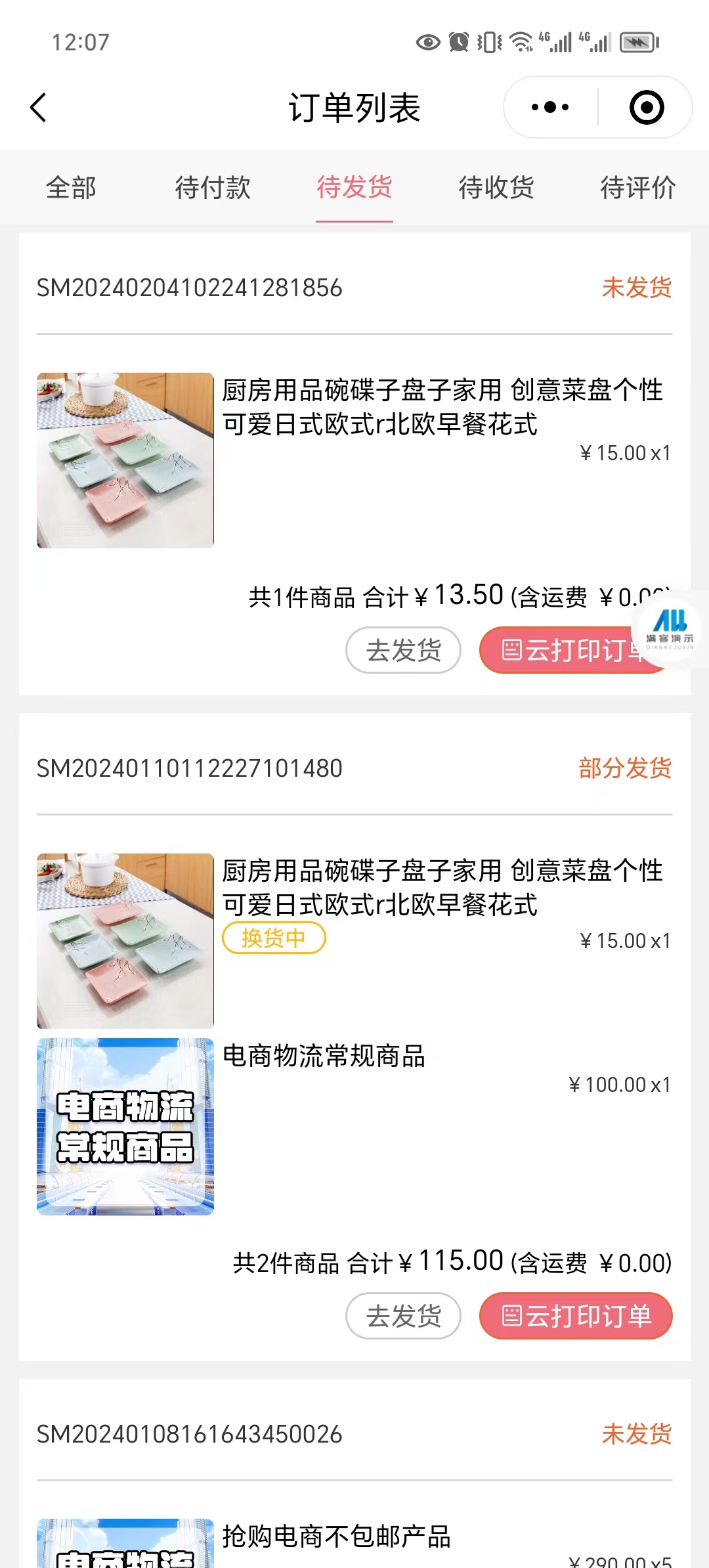709x1568 pixels.
Task: Open the mini program more options menu
Action: 550,108
